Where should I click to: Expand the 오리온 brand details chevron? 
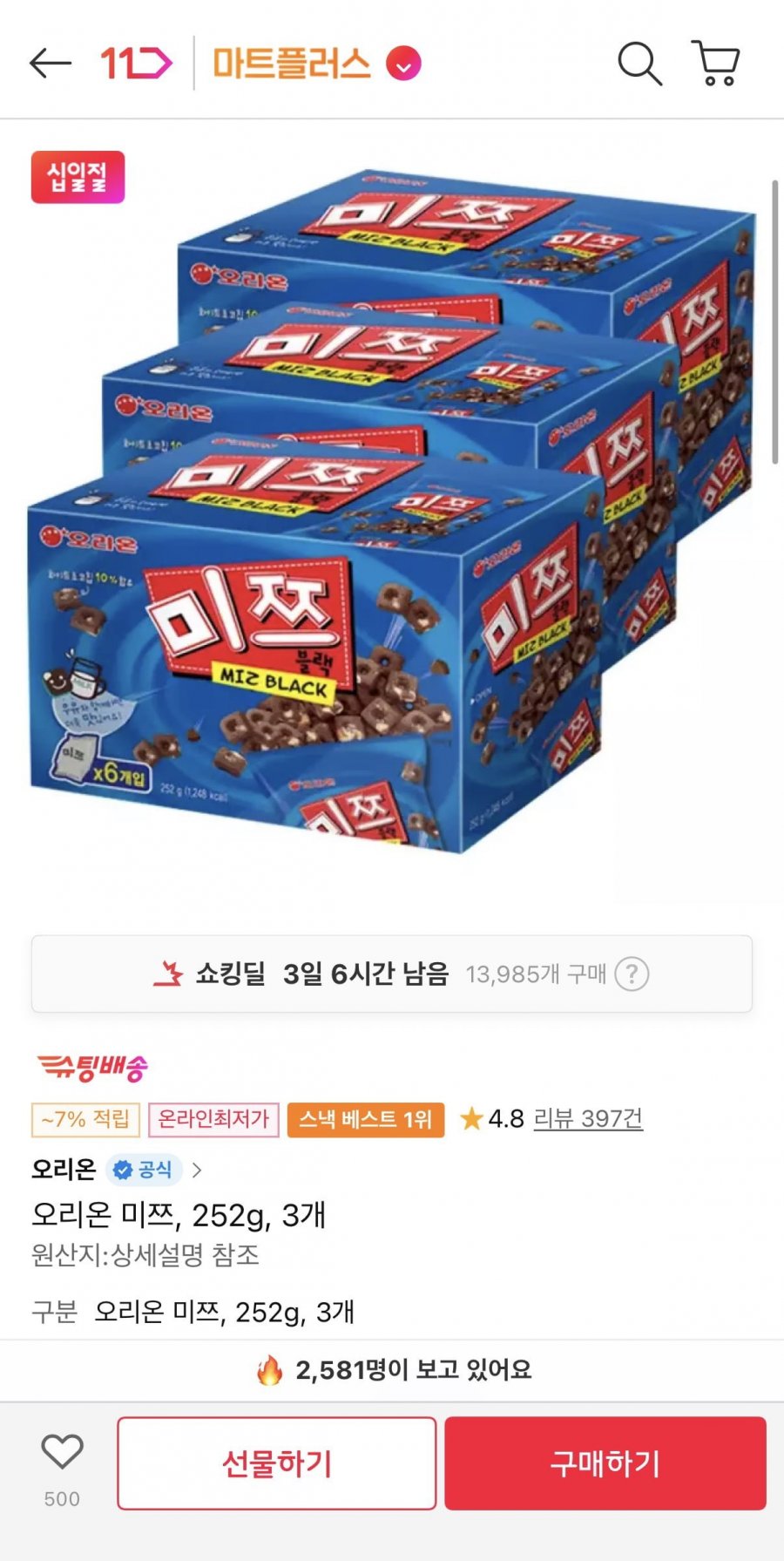click(196, 1171)
